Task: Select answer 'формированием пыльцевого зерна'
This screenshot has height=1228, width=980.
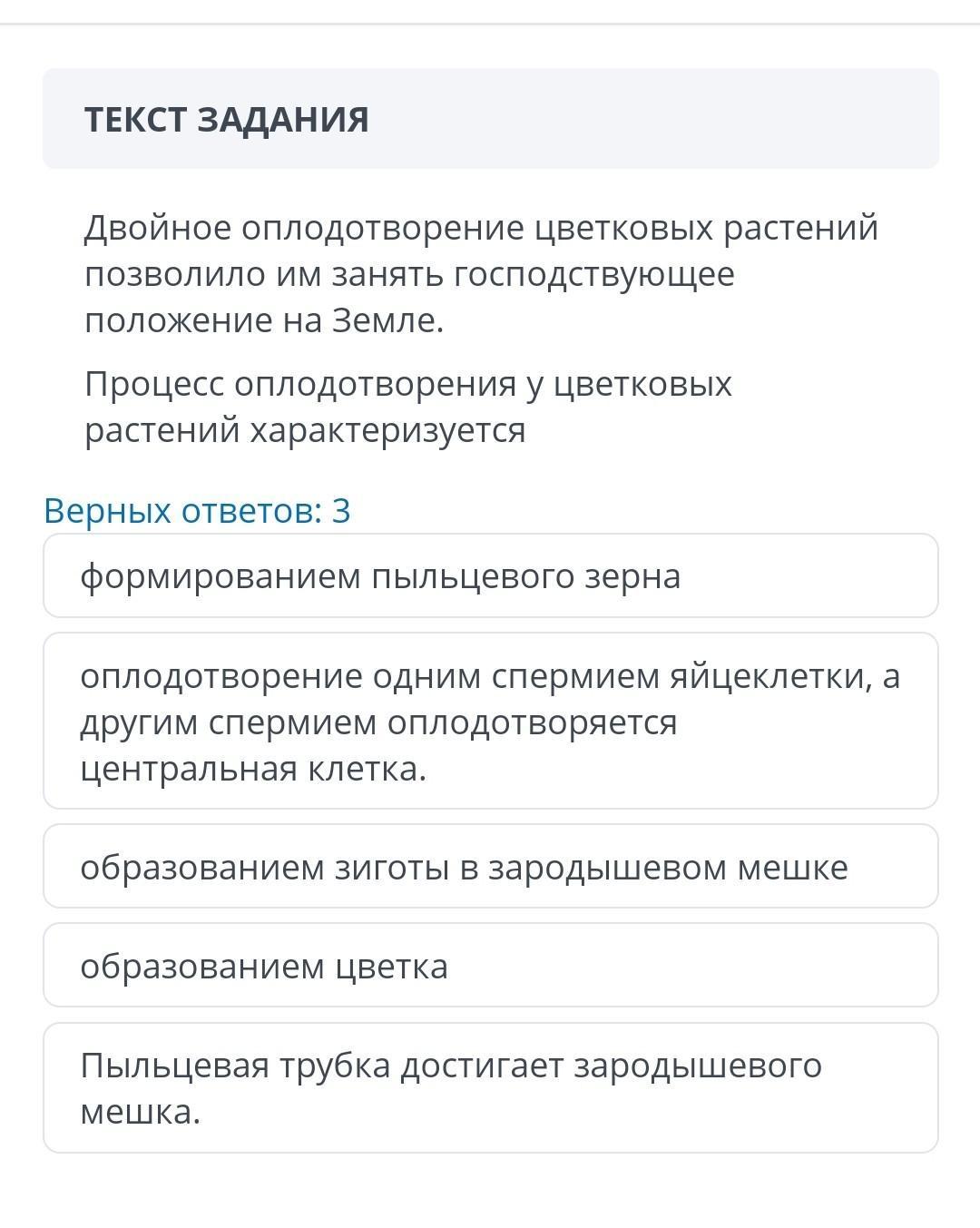Action: pos(490,575)
